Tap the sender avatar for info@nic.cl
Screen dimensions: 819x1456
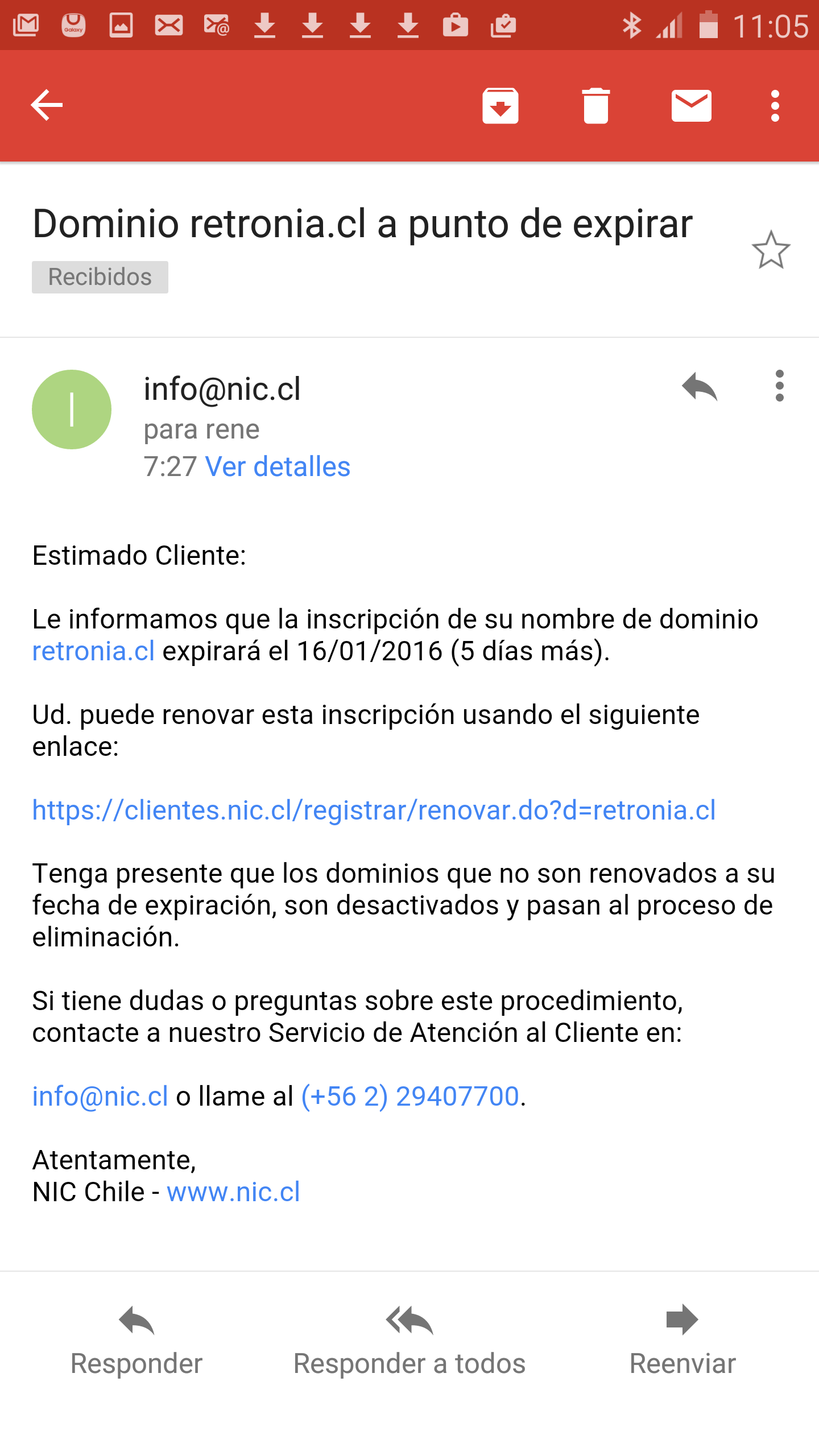point(72,409)
